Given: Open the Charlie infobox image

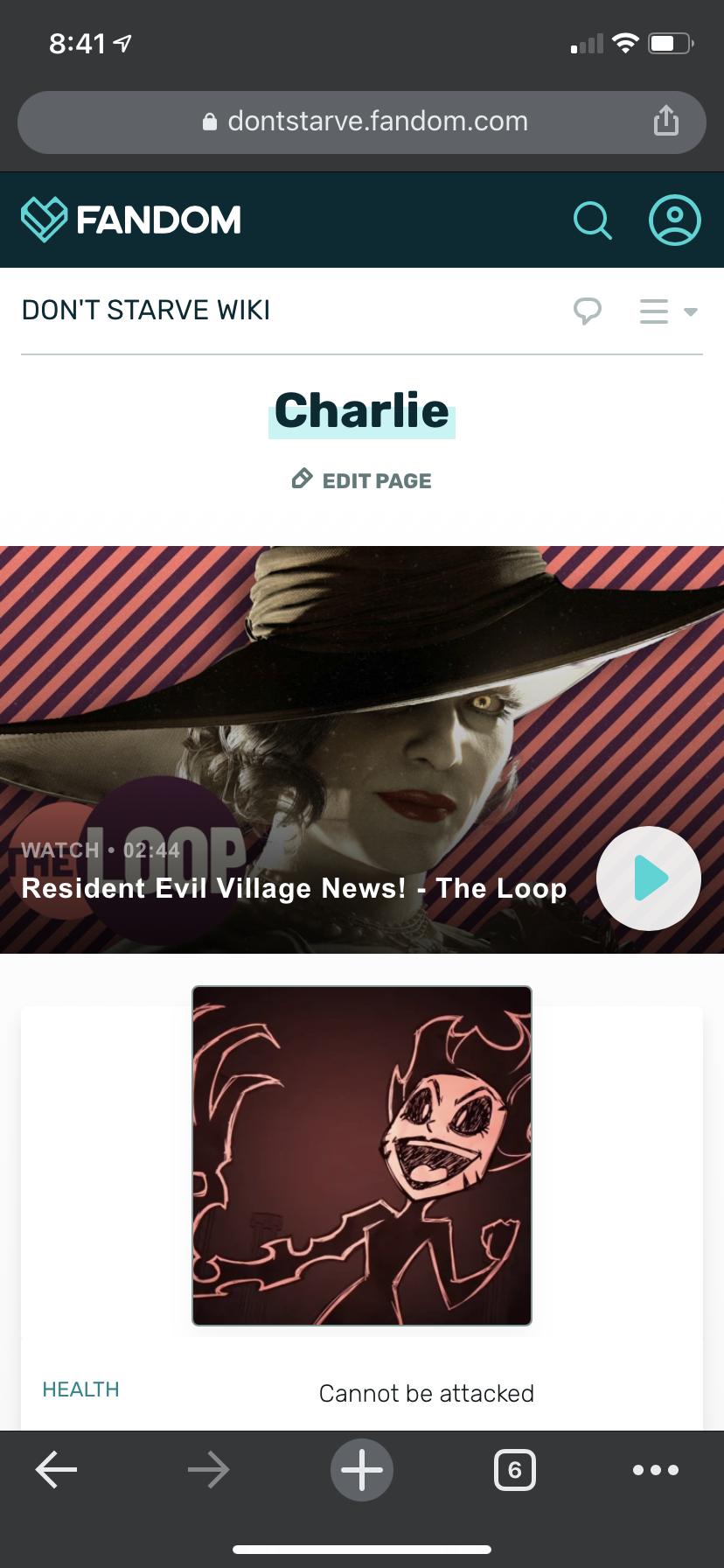Looking at the screenshot, I should 362,1155.
